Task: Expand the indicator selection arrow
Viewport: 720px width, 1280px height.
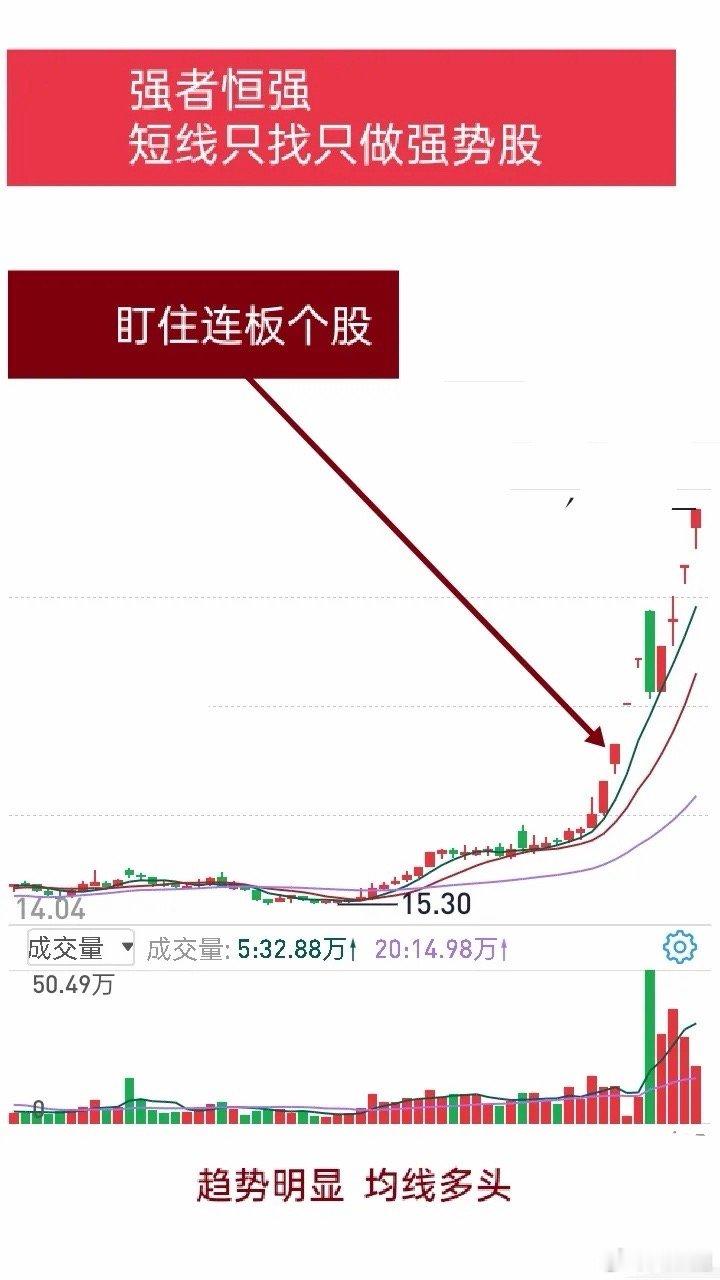Action: [127, 948]
